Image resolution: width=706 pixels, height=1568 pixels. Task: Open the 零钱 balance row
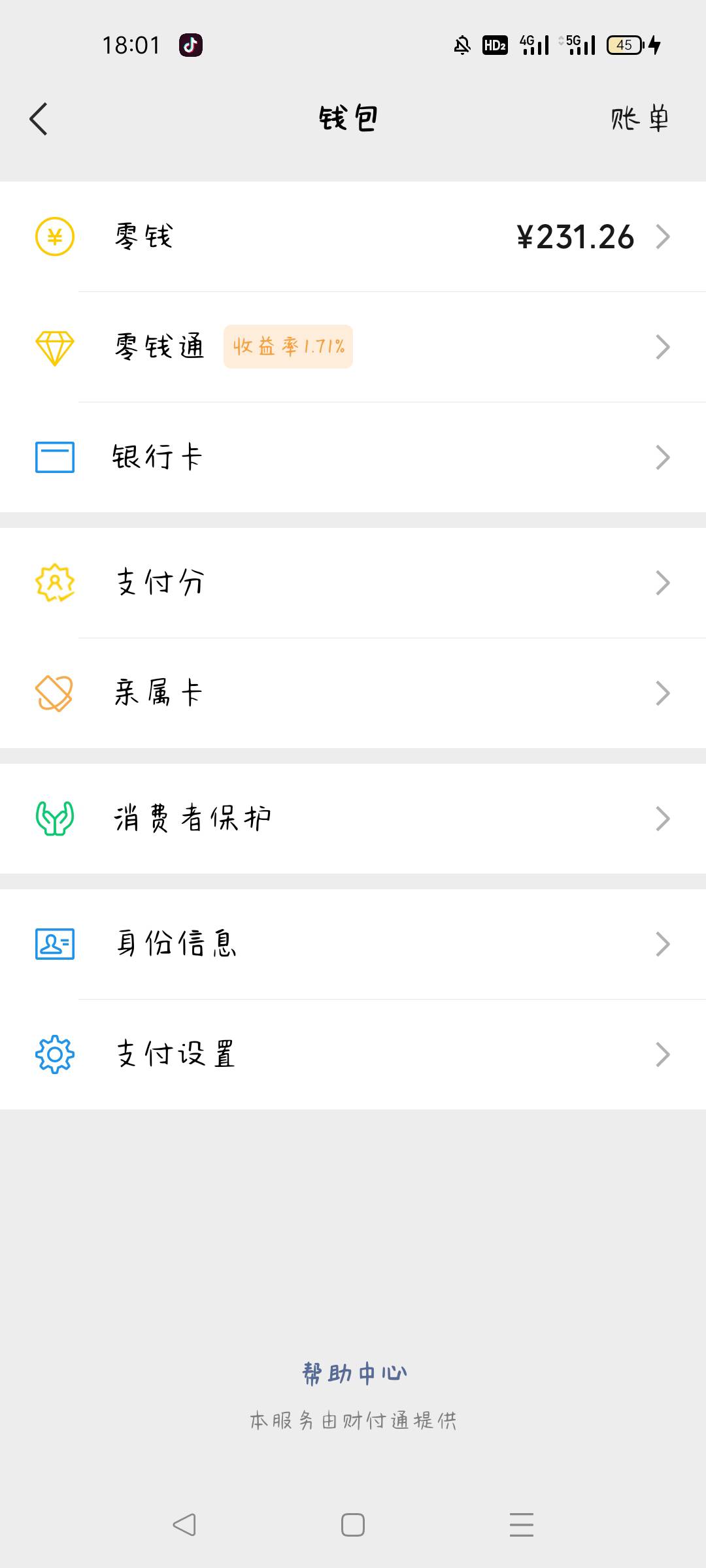coord(353,237)
